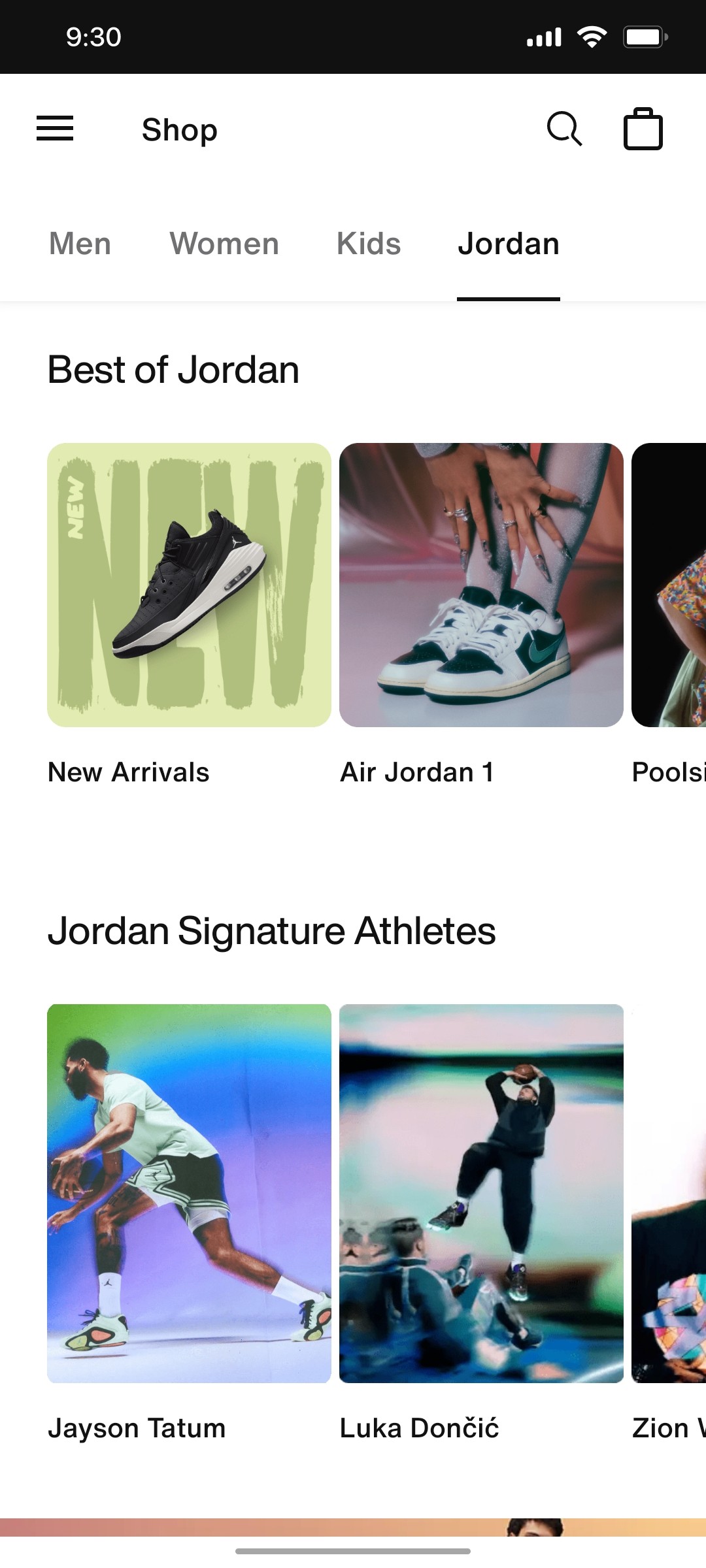Tap the New Arrivals text label
Image resolution: width=706 pixels, height=1568 pixels.
pos(129,772)
